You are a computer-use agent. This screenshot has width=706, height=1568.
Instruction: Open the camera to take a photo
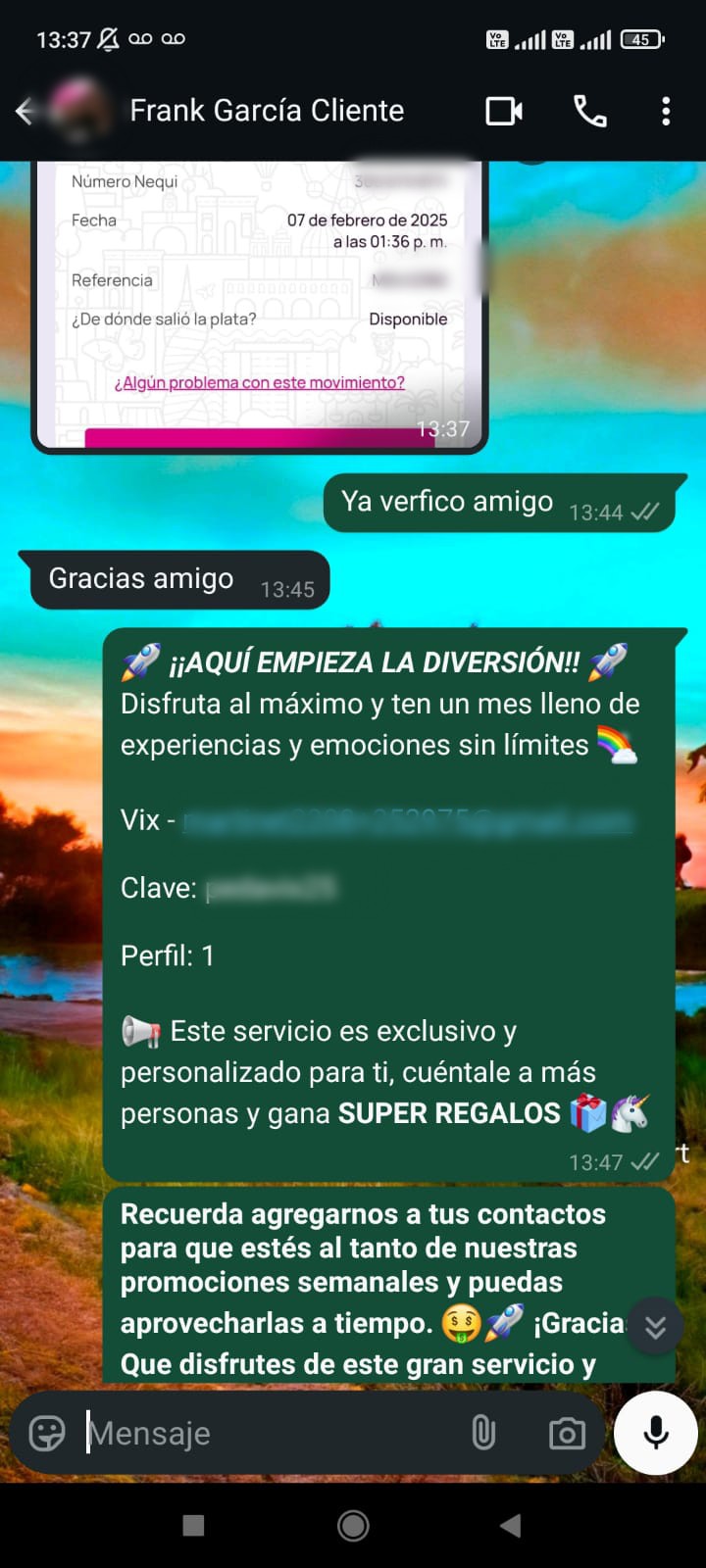pyautogui.click(x=567, y=1433)
